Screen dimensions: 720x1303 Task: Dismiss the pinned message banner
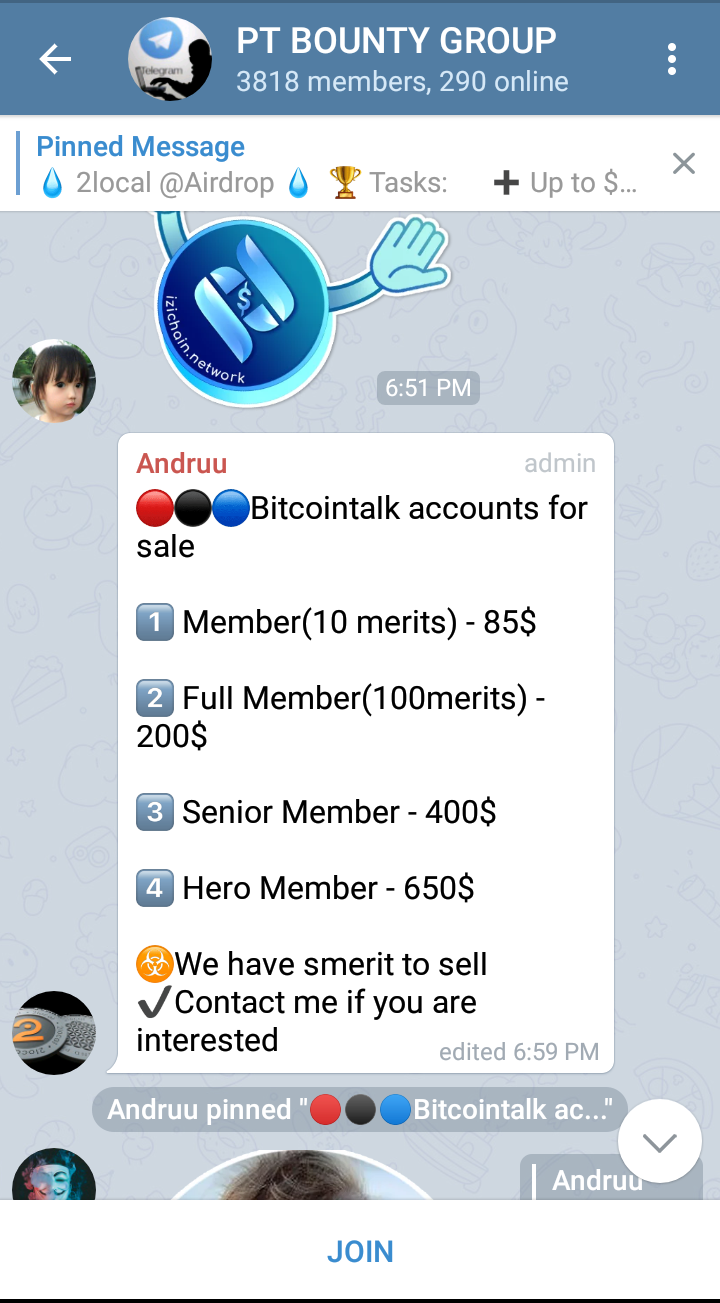pyautogui.click(x=684, y=164)
